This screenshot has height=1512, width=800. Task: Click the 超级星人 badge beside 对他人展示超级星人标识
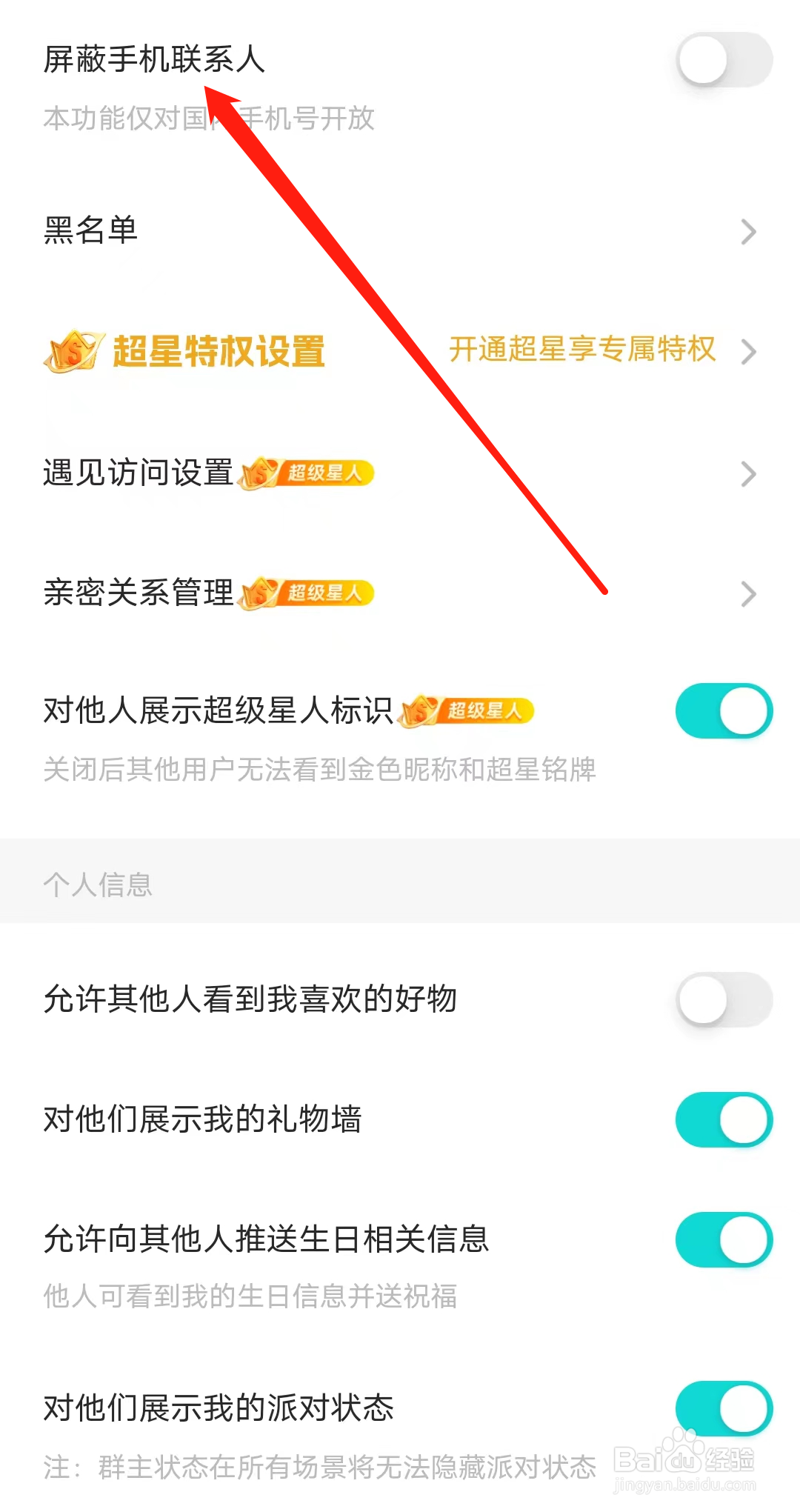point(467,710)
